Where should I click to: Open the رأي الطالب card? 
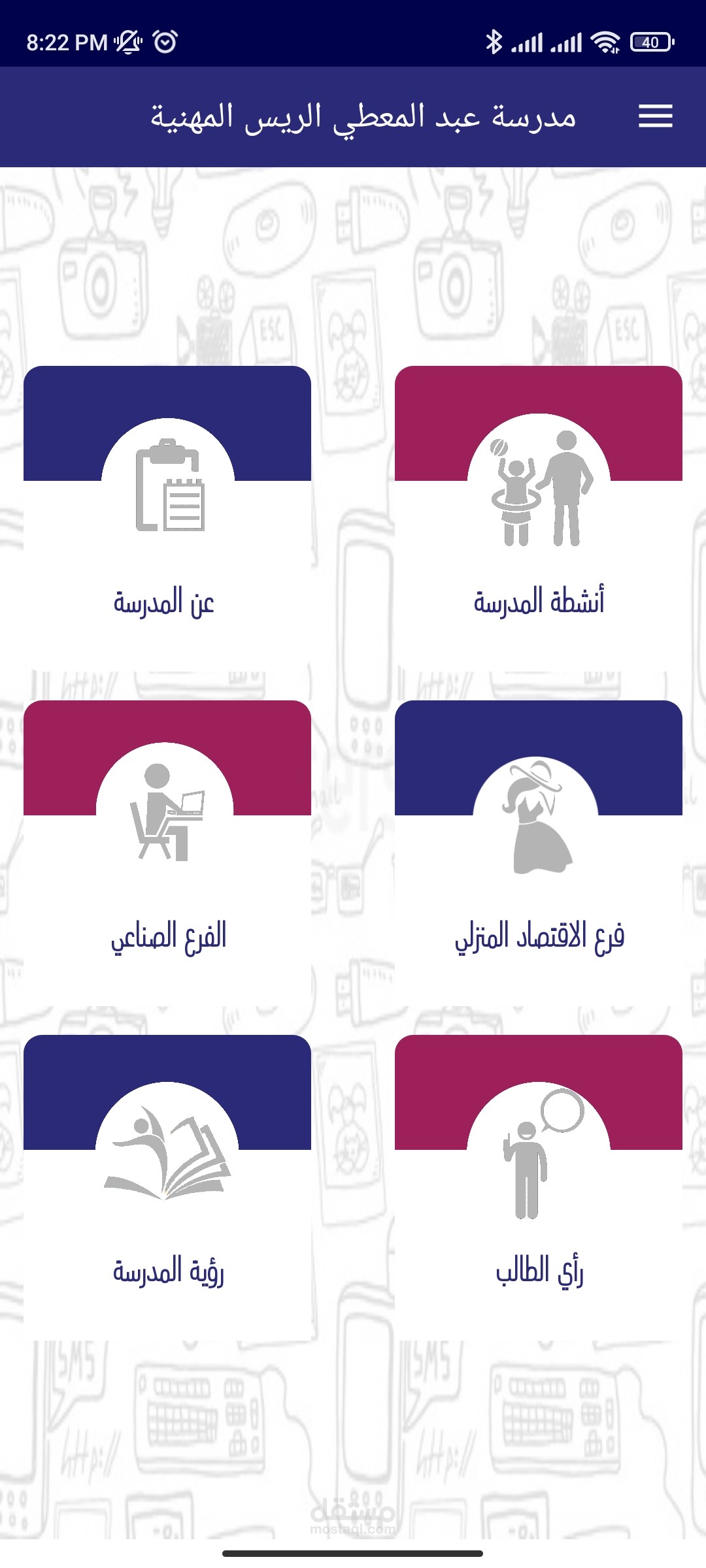pos(539,1188)
